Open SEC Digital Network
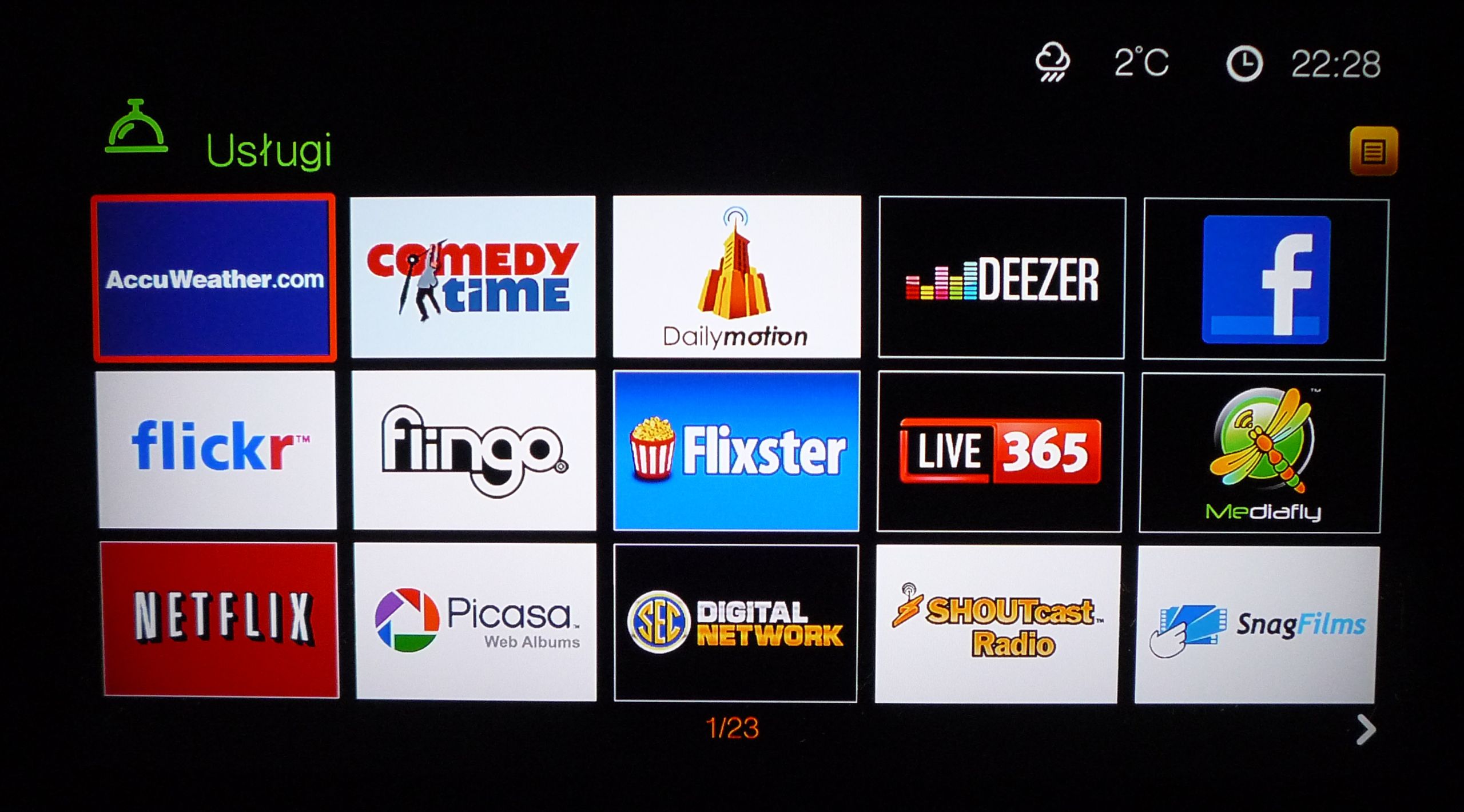The width and height of the screenshot is (1464, 812). (x=735, y=623)
